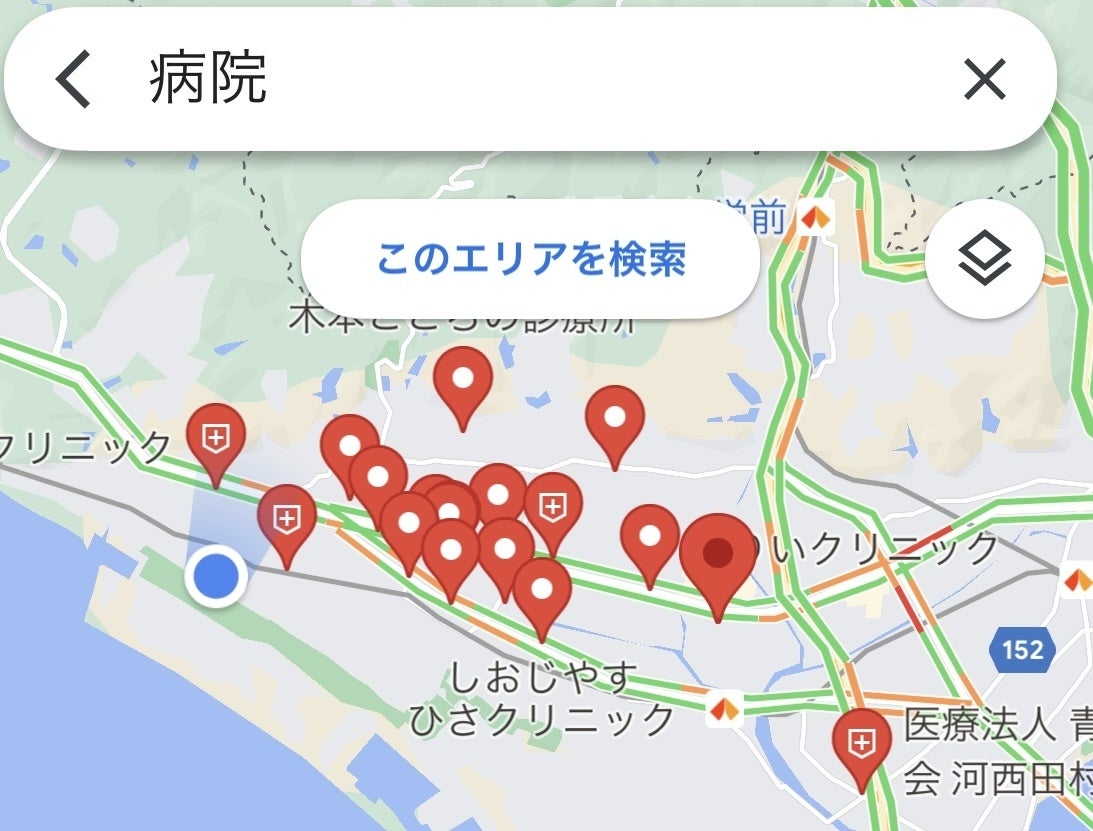Open the map layers options
Viewport: 1093px width, 831px height.
pyautogui.click(x=985, y=260)
